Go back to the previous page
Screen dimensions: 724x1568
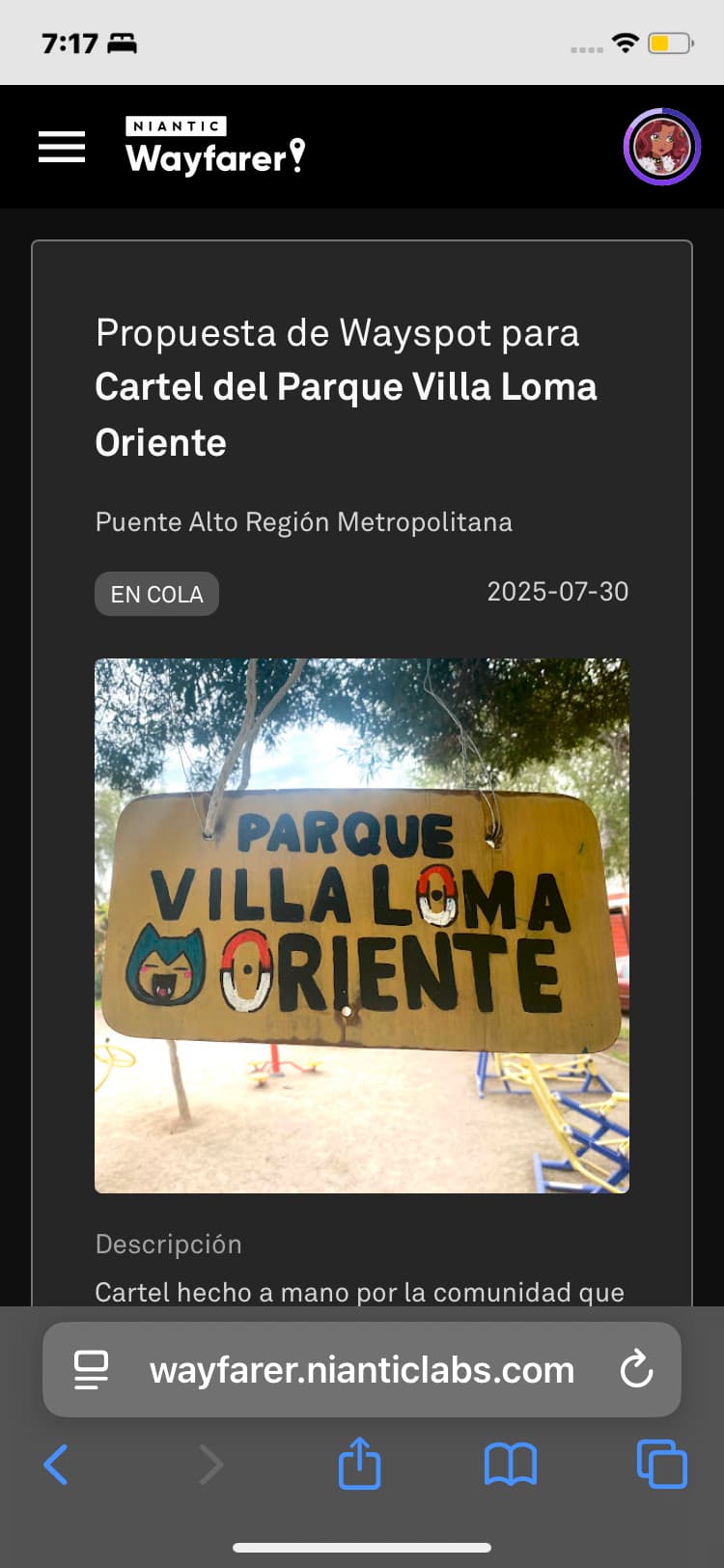point(56,1465)
